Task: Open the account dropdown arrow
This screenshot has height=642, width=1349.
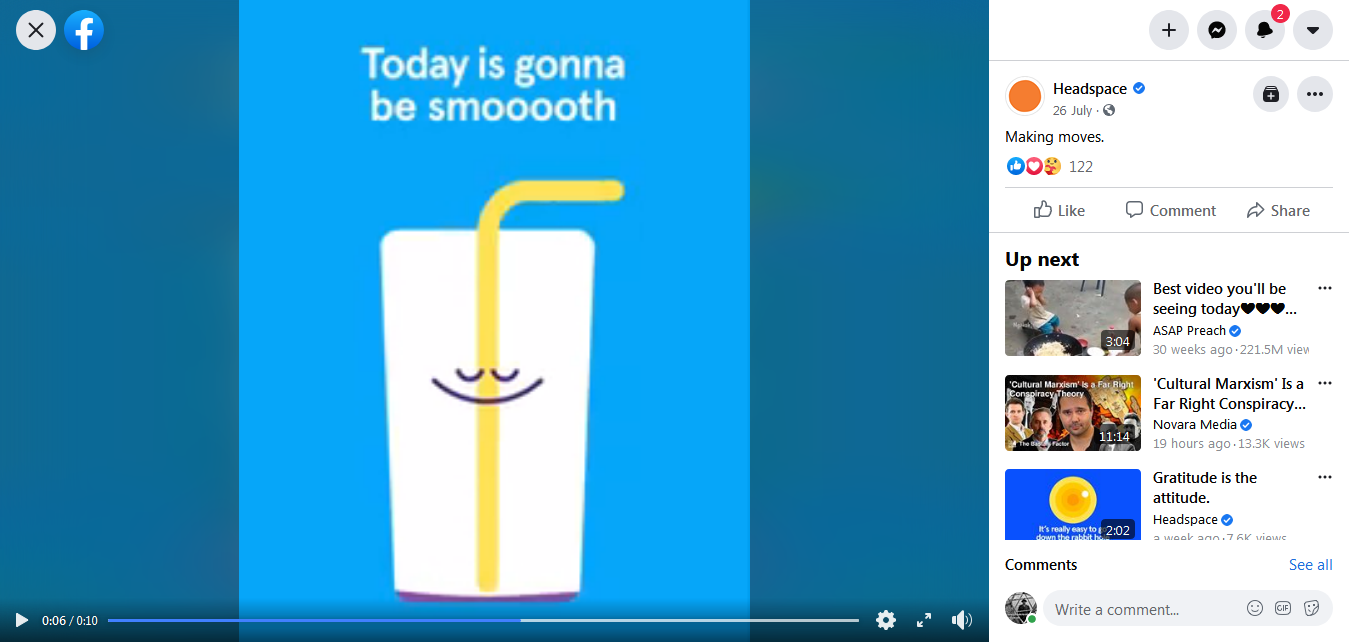Action: 1312,30
